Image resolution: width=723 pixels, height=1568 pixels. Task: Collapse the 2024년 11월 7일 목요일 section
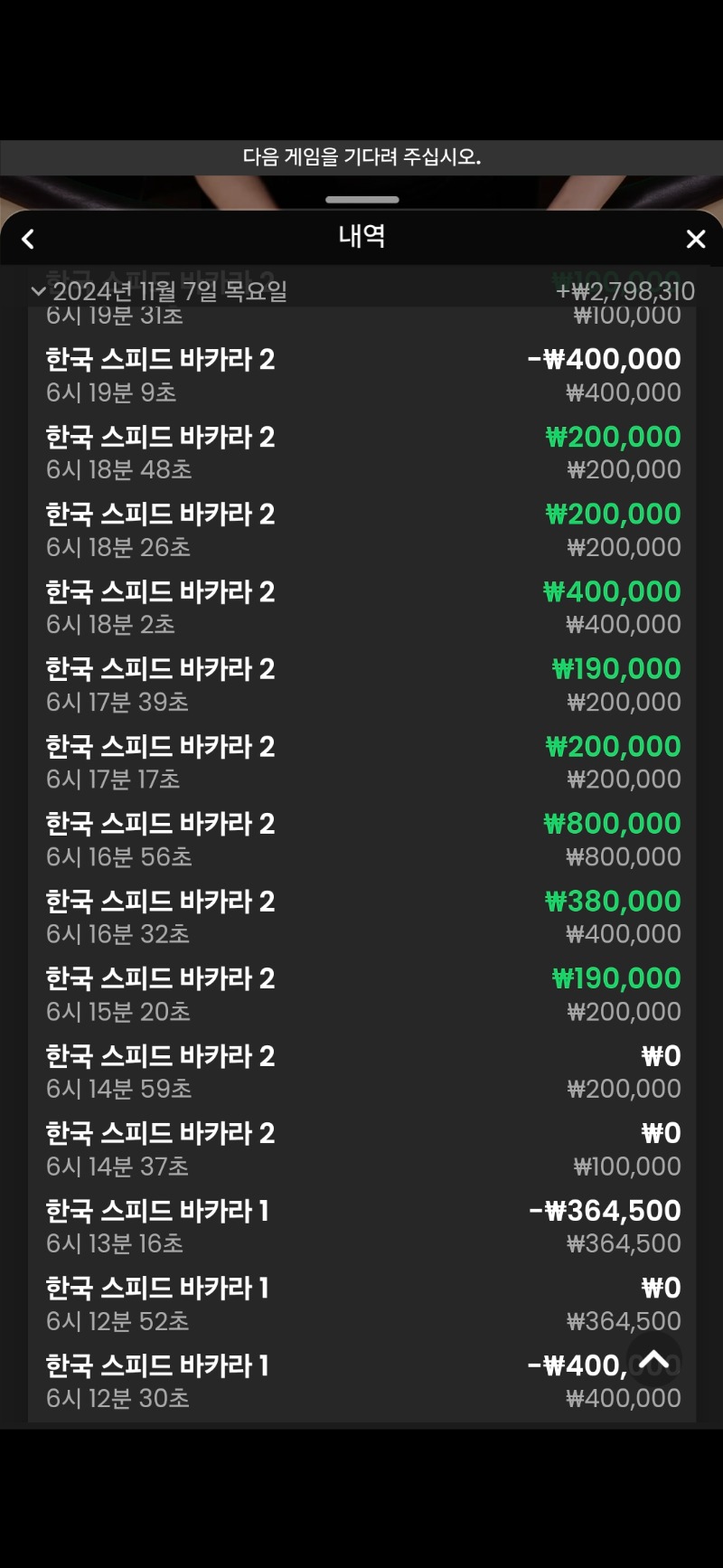38,291
